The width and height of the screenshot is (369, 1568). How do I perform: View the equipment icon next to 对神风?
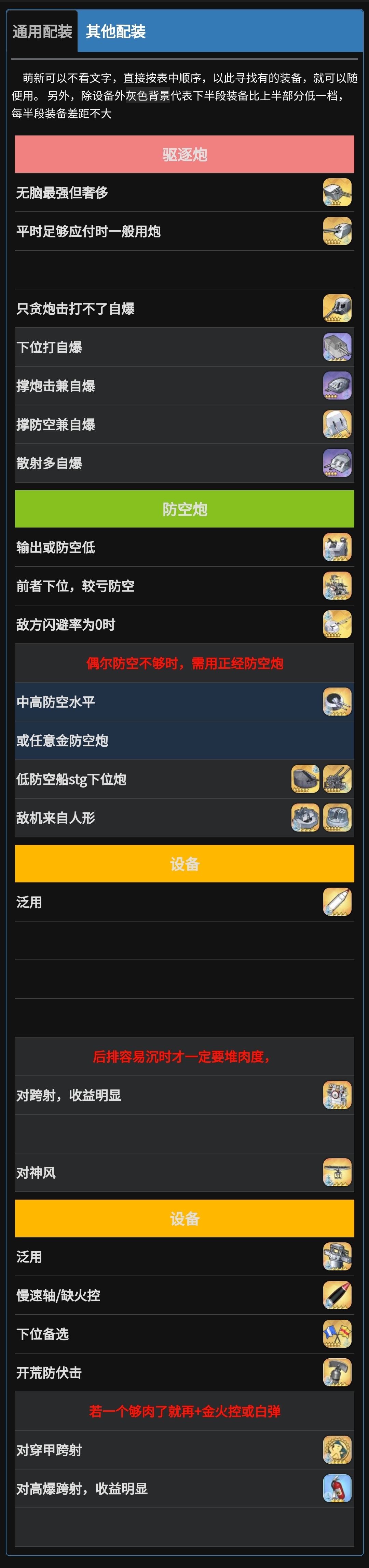click(337, 1172)
